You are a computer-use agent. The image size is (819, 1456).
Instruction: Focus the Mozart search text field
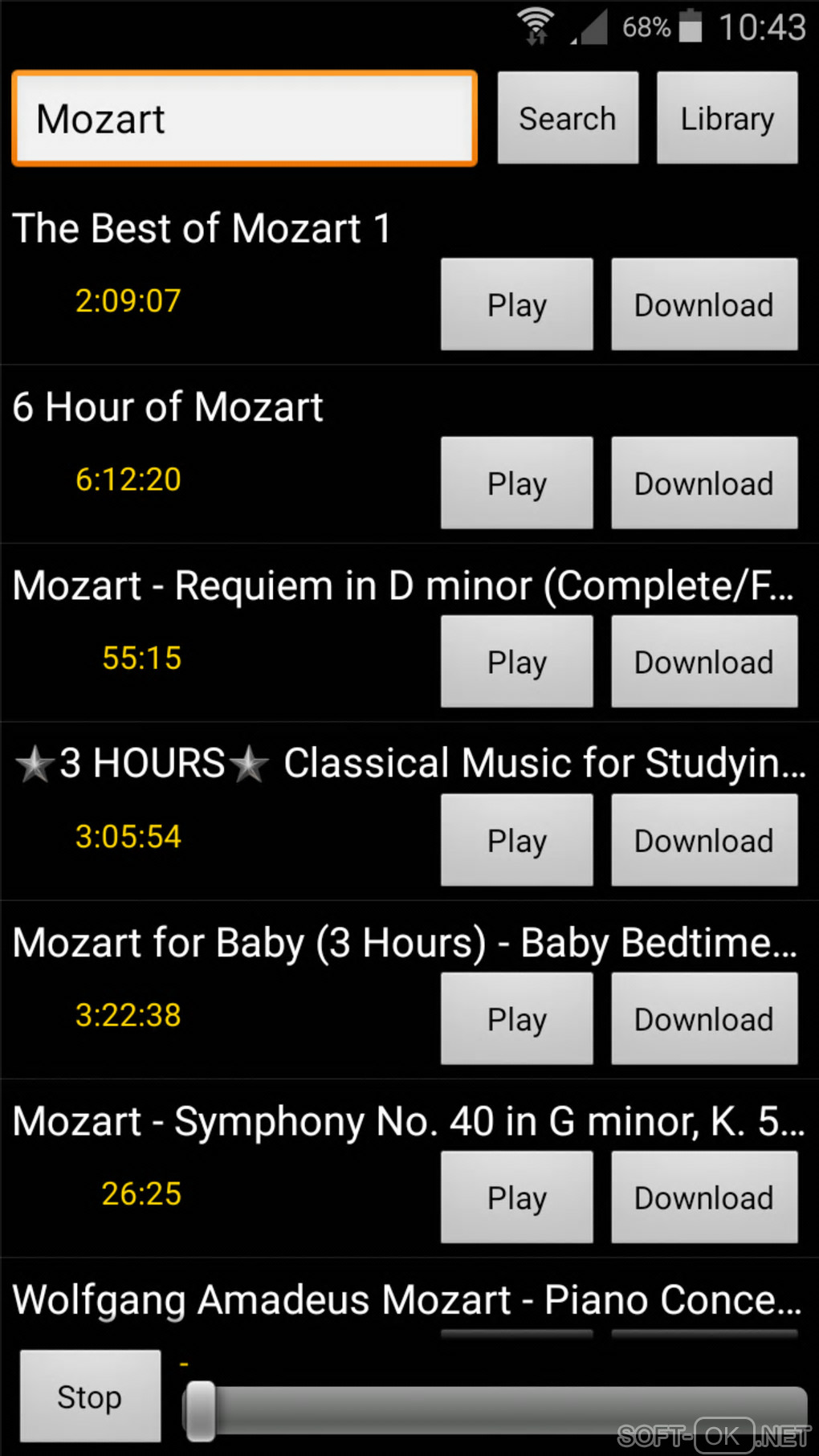click(x=244, y=119)
